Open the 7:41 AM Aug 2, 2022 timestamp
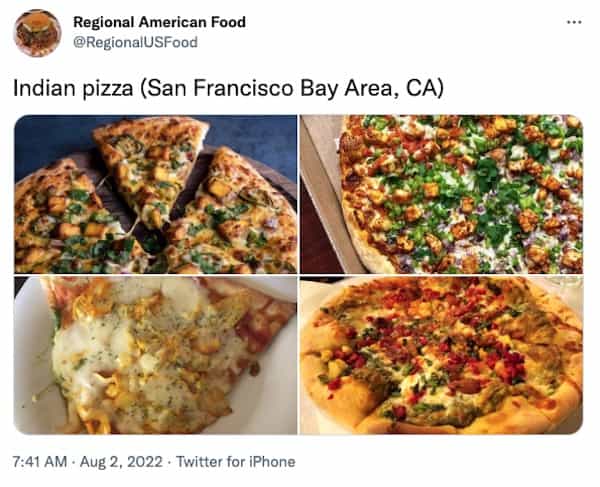 tap(91, 461)
